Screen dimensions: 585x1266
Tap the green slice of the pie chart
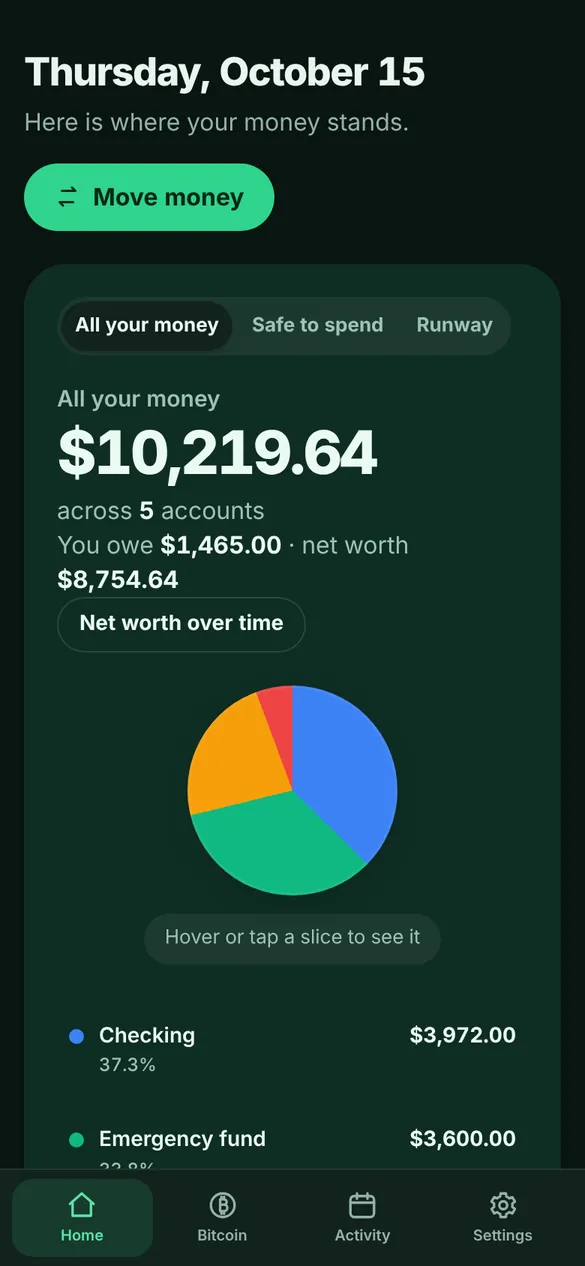coord(275,845)
